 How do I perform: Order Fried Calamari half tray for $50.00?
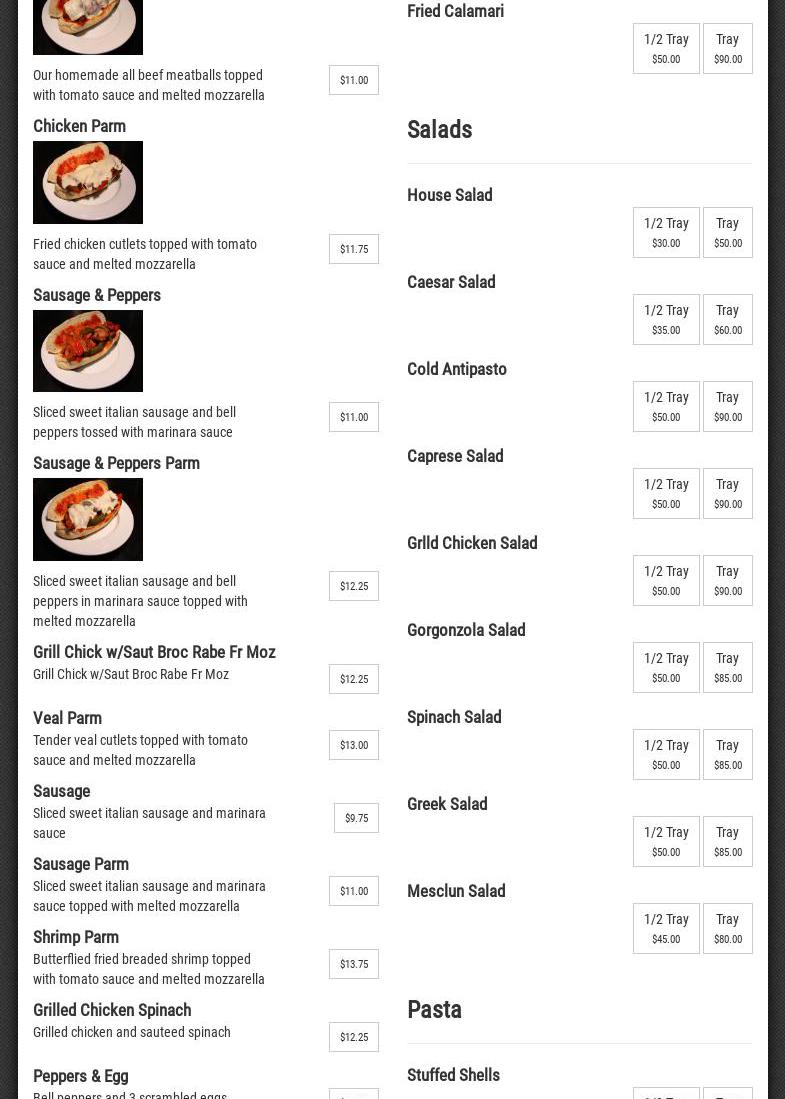666,48
